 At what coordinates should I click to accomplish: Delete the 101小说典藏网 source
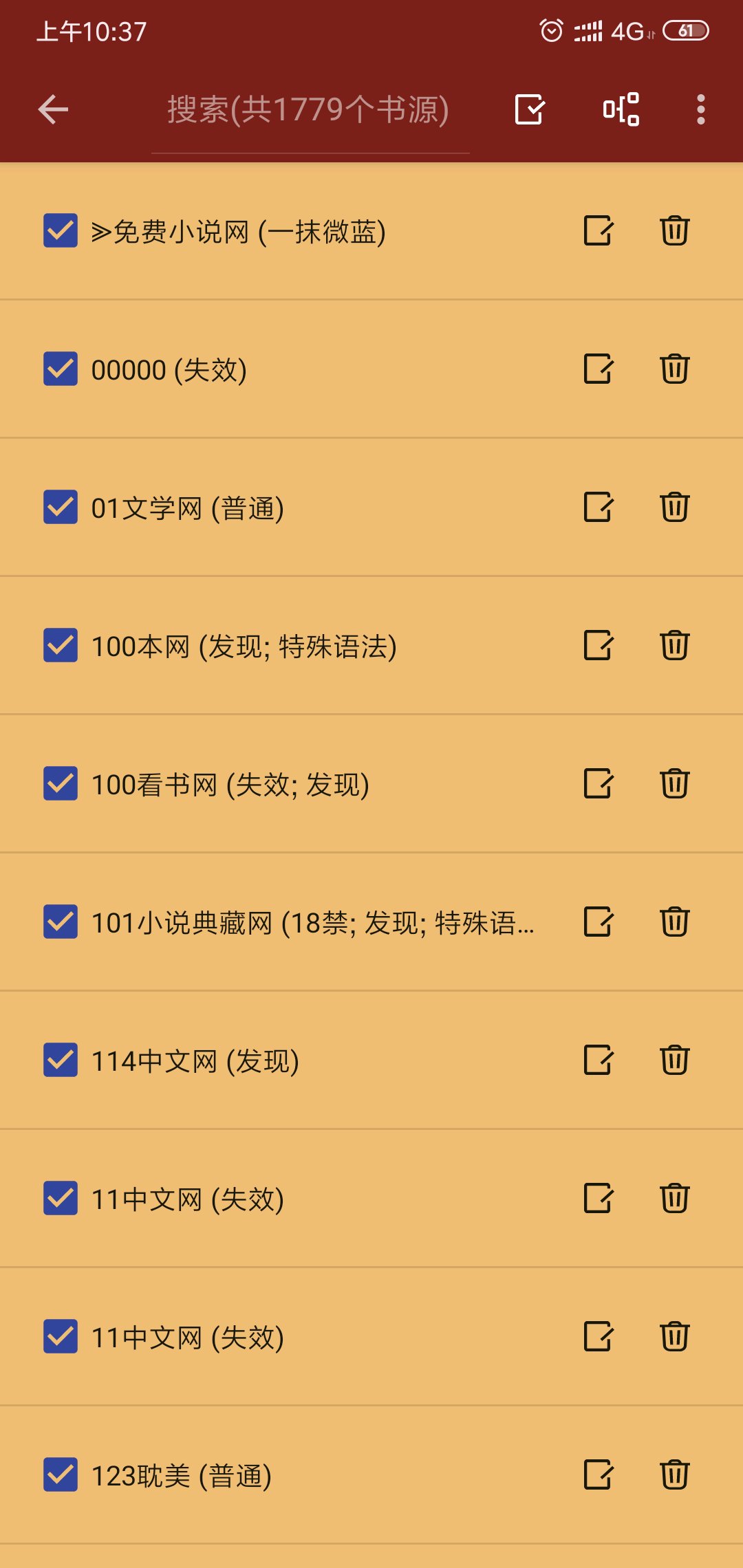pos(674,922)
